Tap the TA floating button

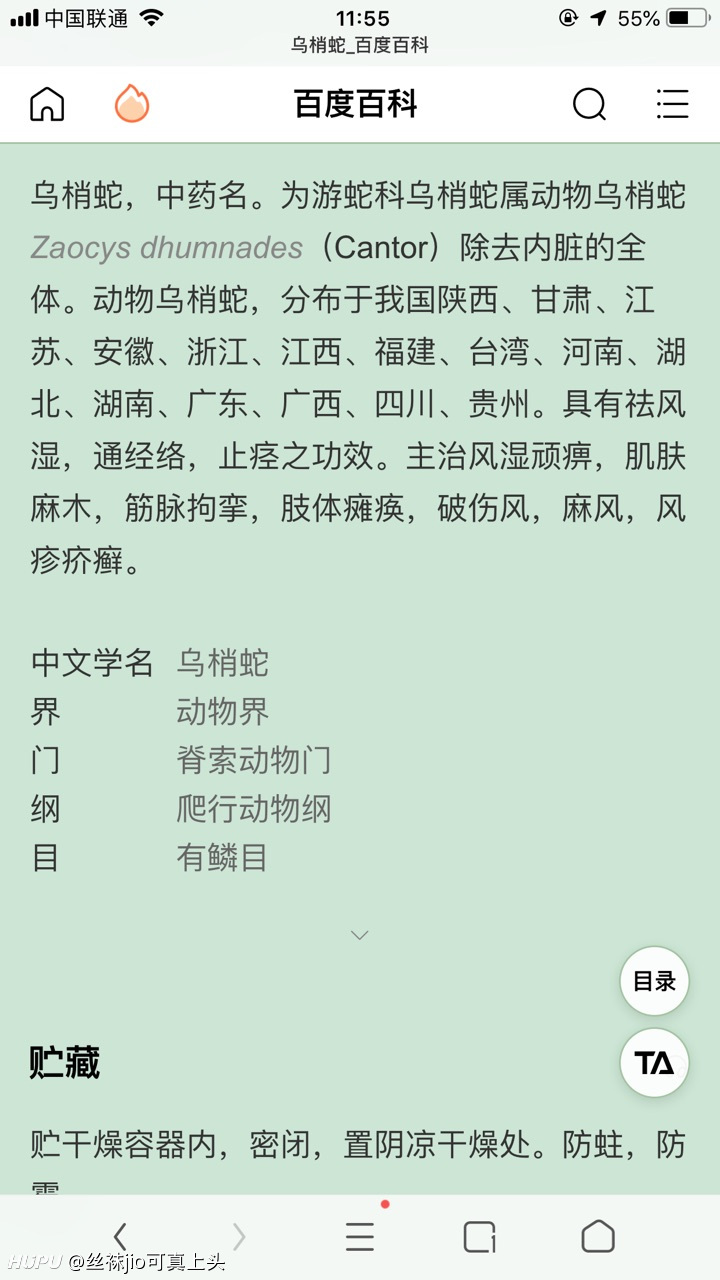coord(655,1063)
